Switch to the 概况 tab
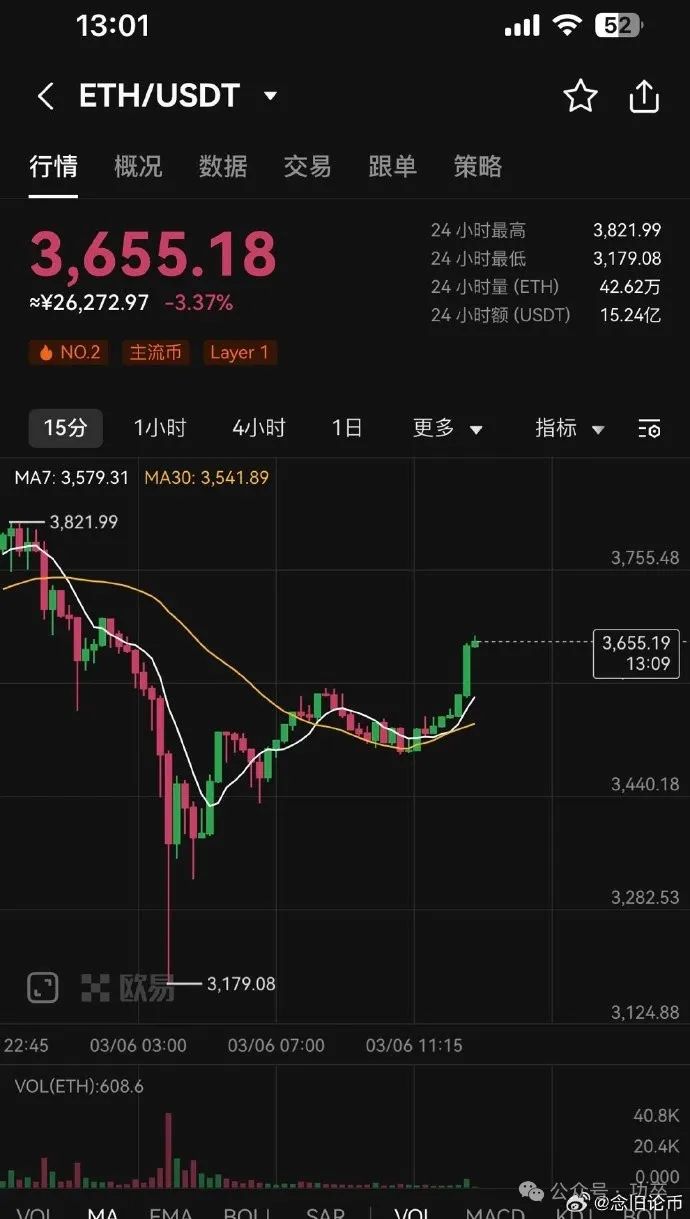Screen dimensions: 690x1219 point(138,166)
